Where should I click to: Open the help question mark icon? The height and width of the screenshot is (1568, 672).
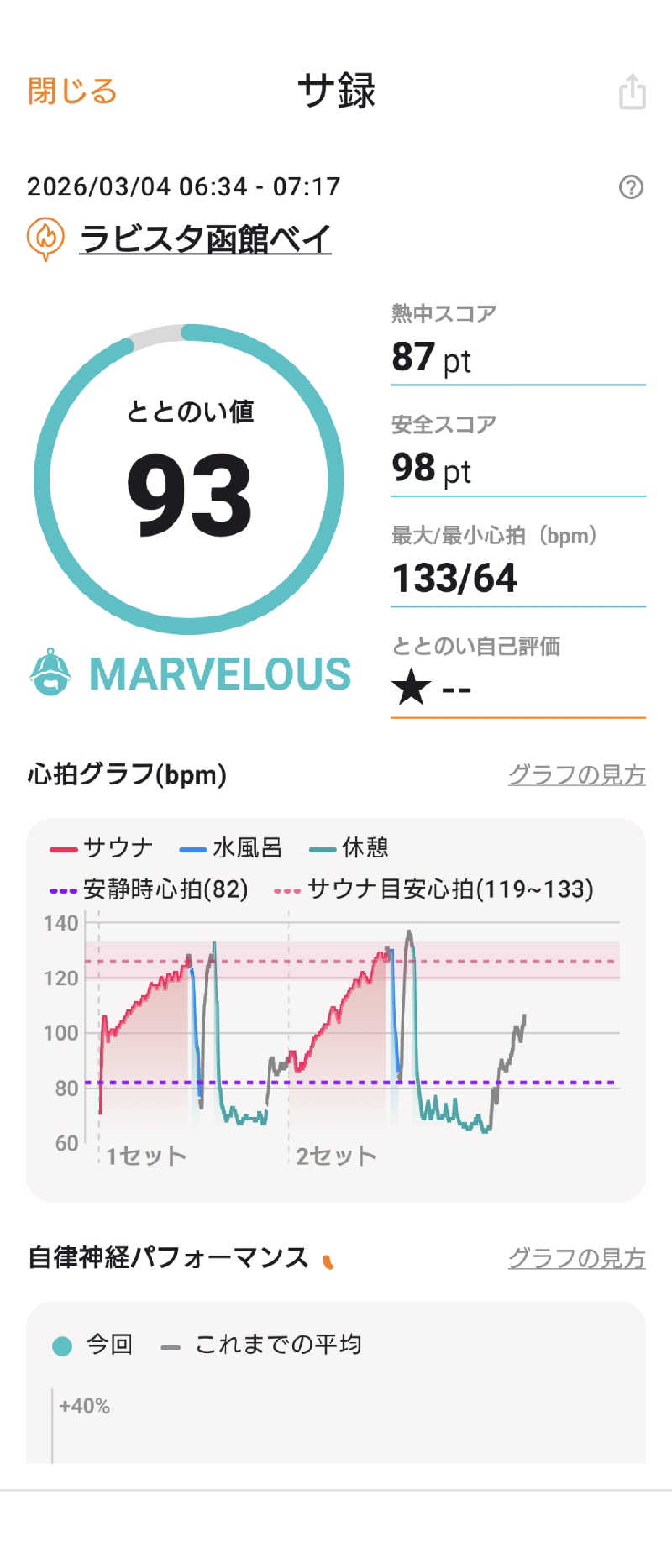click(x=631, y=186)
